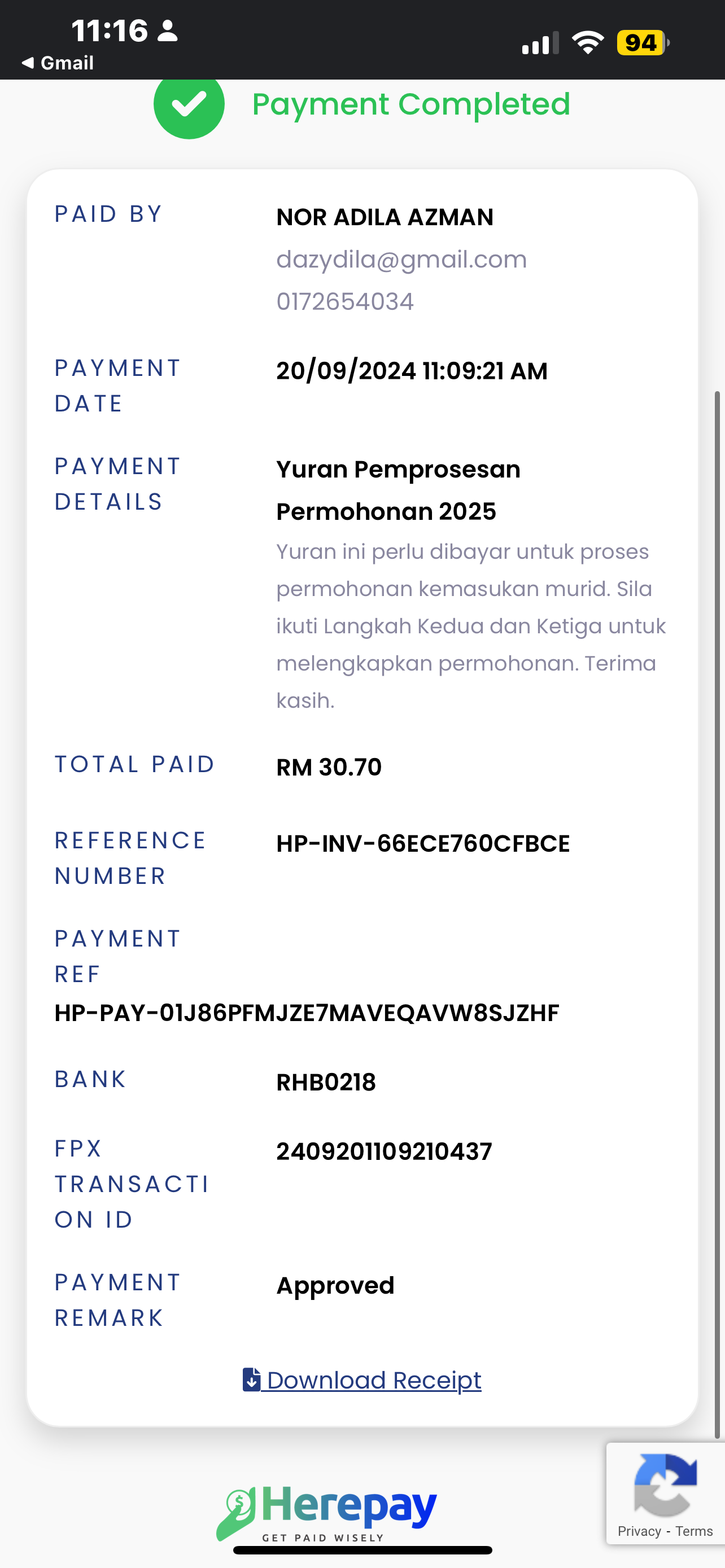Open the reCAPTCHA Privacy link

point(639,1531)
